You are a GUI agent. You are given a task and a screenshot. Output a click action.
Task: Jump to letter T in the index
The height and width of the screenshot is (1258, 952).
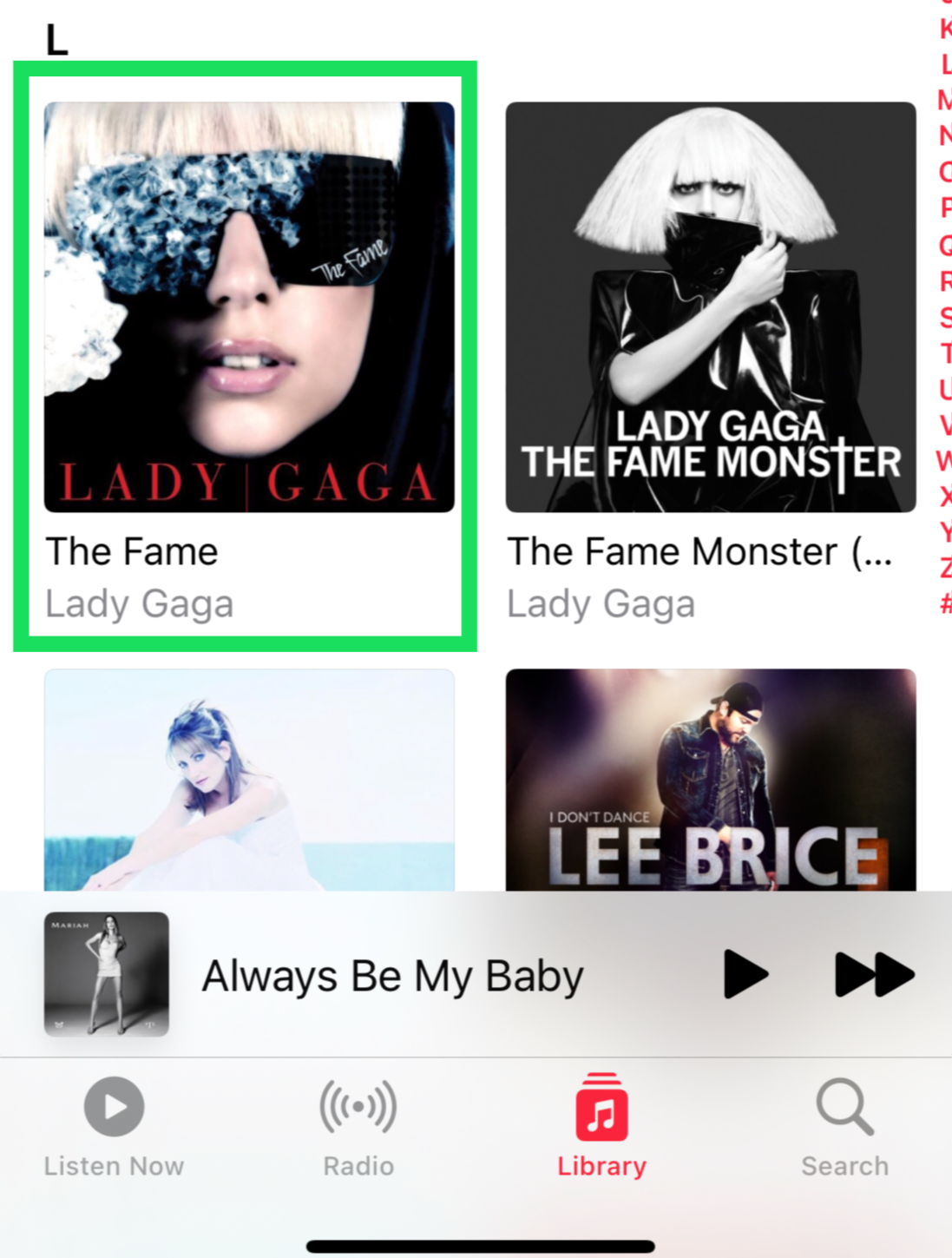(x=946, y=352)
